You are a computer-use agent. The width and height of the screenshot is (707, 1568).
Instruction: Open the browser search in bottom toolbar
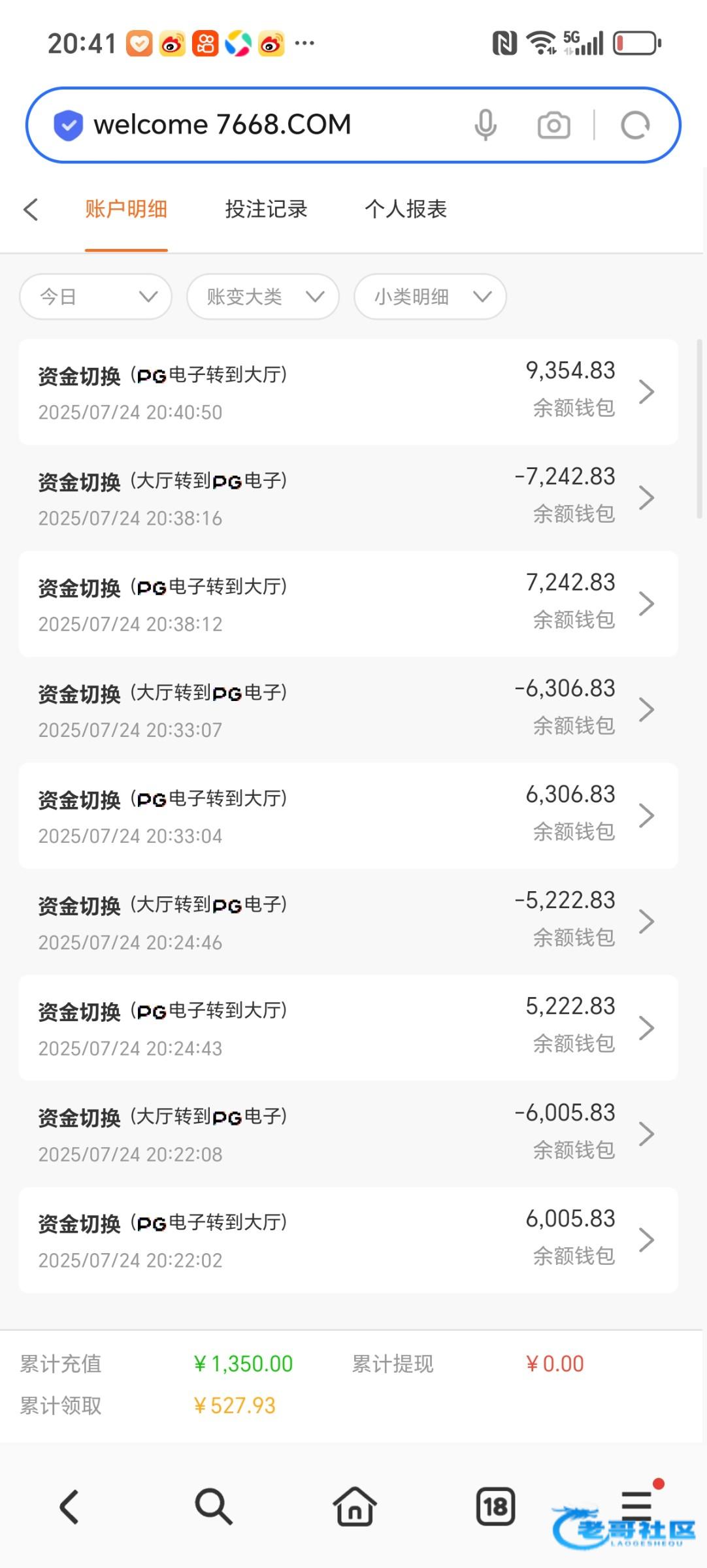pyautogui.click(x=213, y=1507)
